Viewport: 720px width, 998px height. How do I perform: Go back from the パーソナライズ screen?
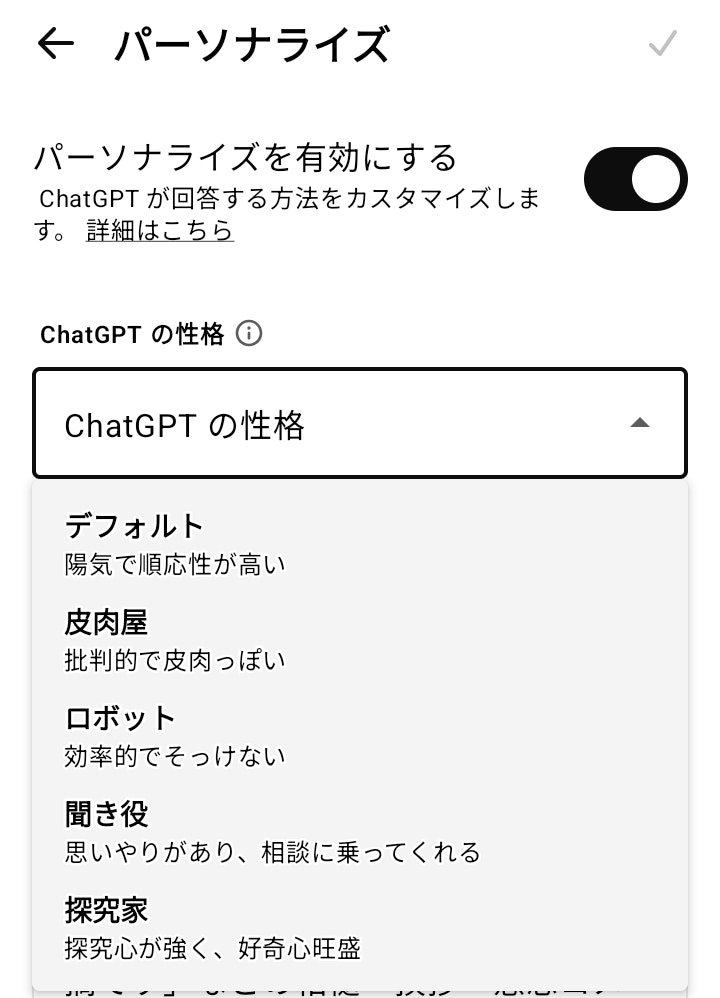55,44
